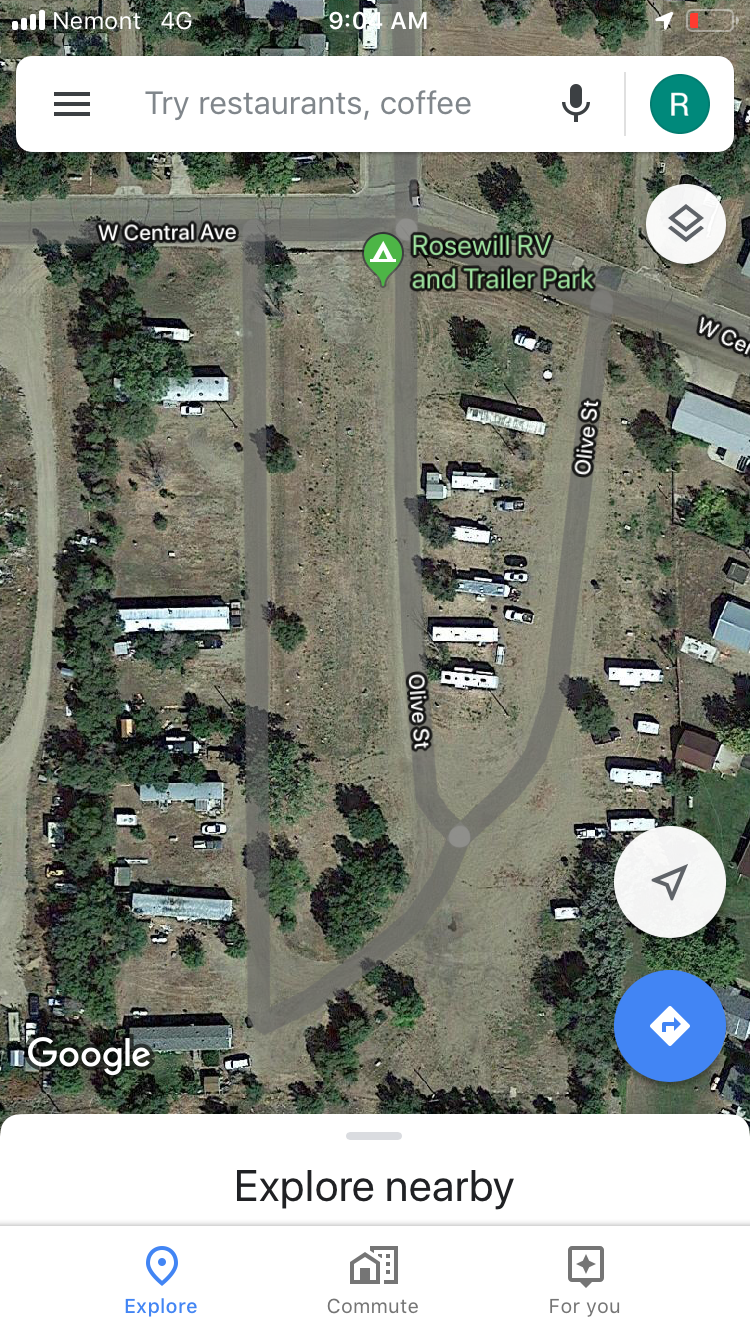The width and height of the screenshot is (750, 1334).
Task: Switch to the For you tab
Action: tap(584, 1280)
